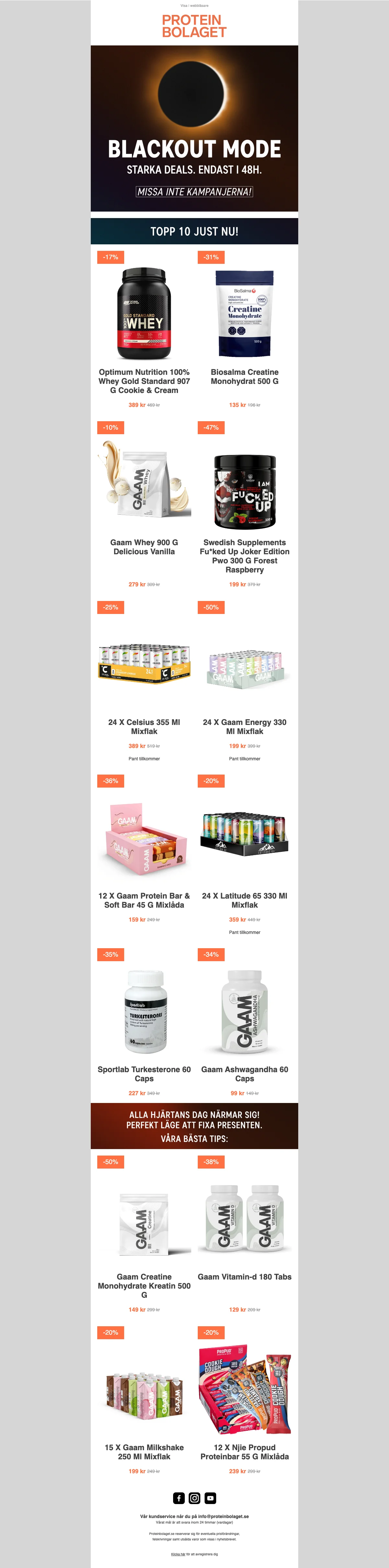The height and width of the screenshot is (1568, 389).
Task: Open 24 X Latitude 65 Mixflak deal
Action: click(244, 900)
